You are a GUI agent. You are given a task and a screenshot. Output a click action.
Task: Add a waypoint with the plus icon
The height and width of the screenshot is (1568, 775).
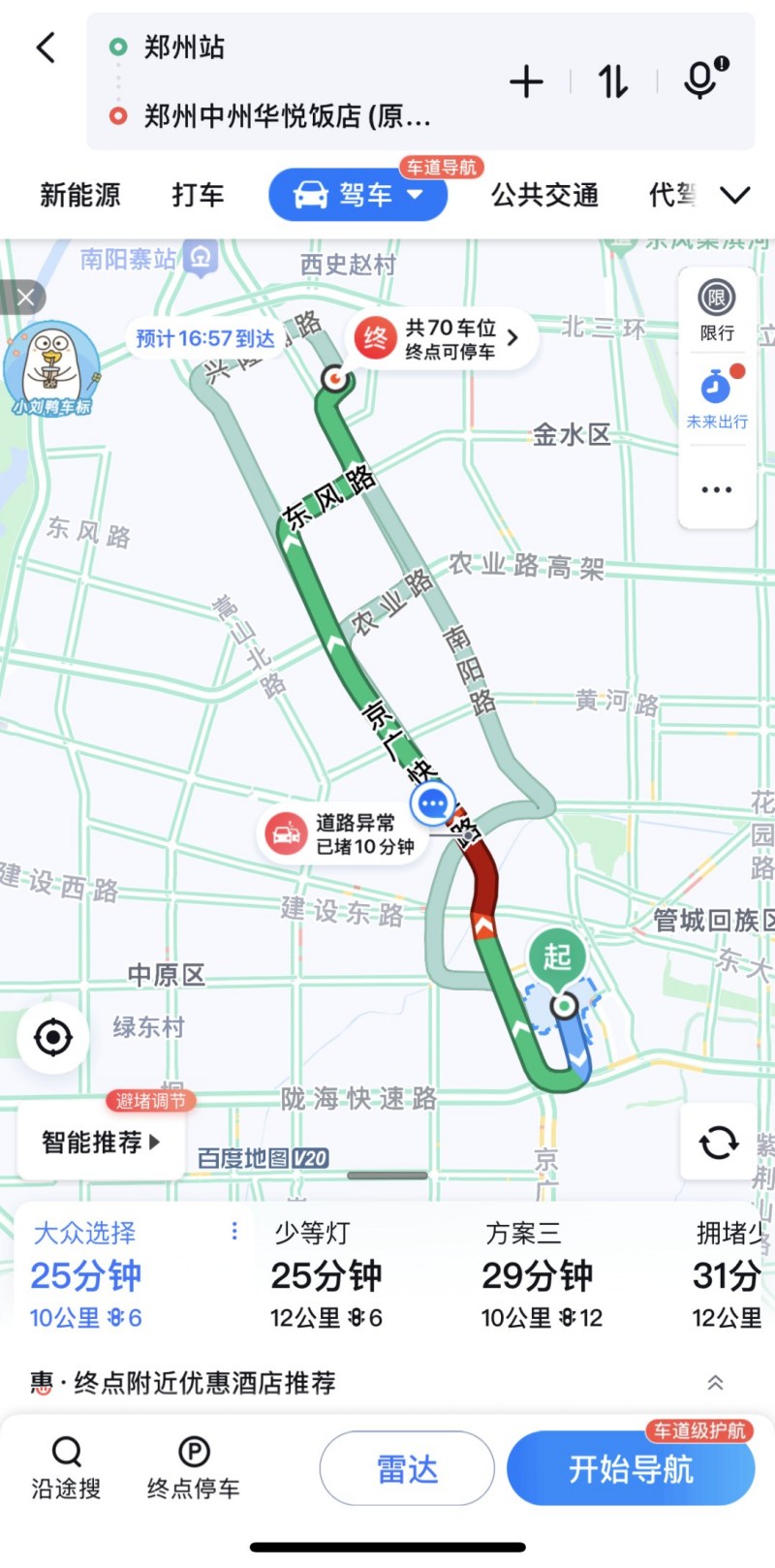[x=526, y=82]
